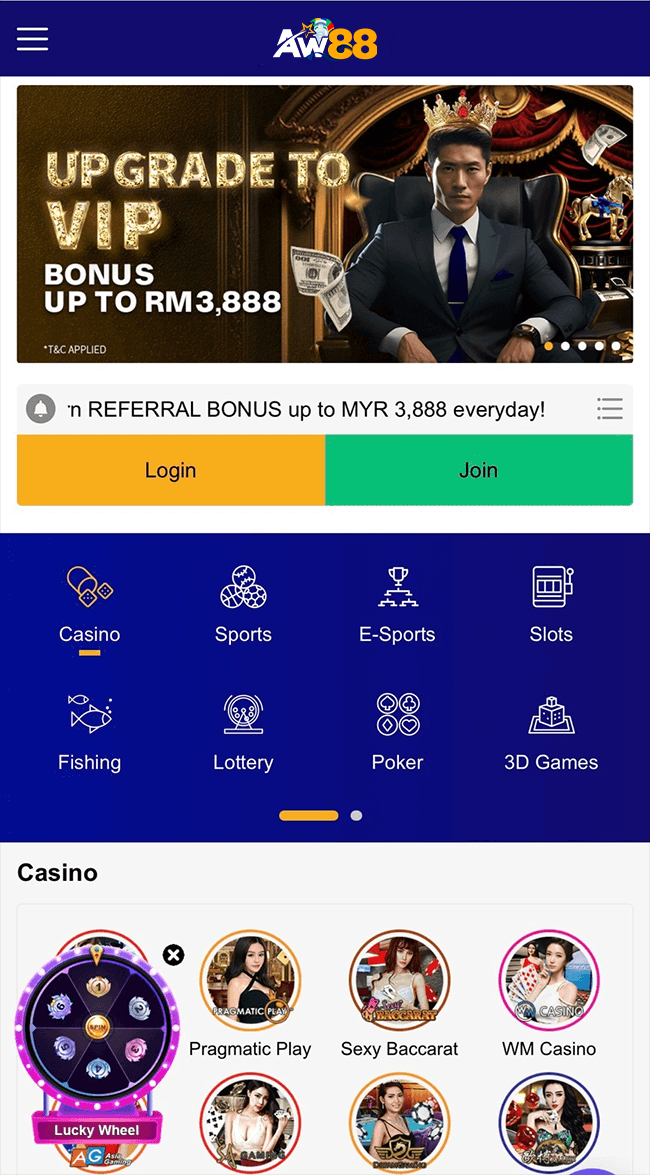Screen dimensions: 650x1175
Task: Open Pragmatic Play casino
Action: tap(250, 994)
